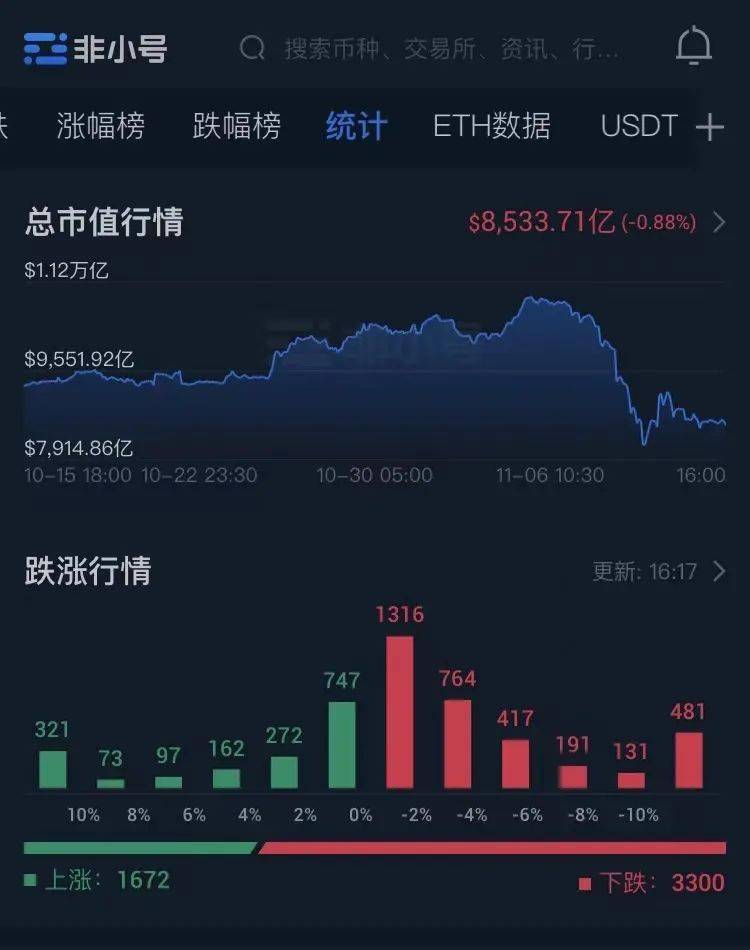Open the ETH数据 tab
Image resolution: width=750 pixels, height=950 pixels.
point(491,126)
